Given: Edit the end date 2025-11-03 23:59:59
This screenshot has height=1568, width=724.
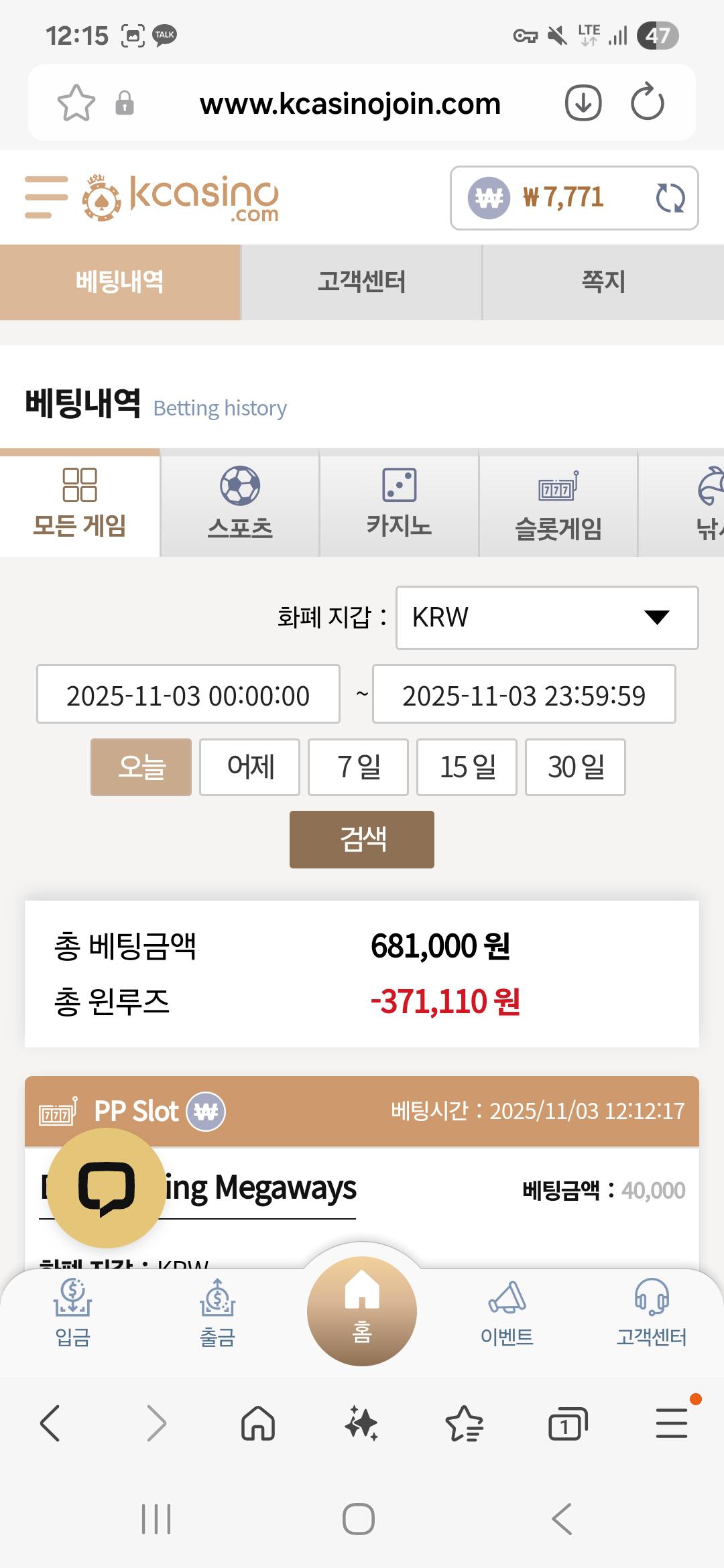Looking at the screenshot, I should (x=524, y=695).
